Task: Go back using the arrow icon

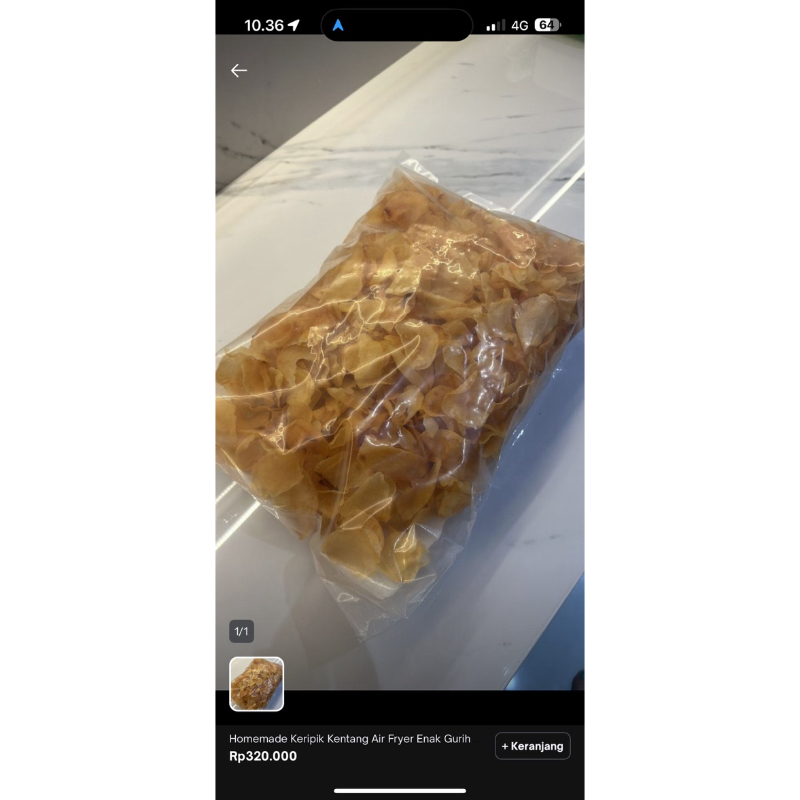Action: [x=239, y=71]
